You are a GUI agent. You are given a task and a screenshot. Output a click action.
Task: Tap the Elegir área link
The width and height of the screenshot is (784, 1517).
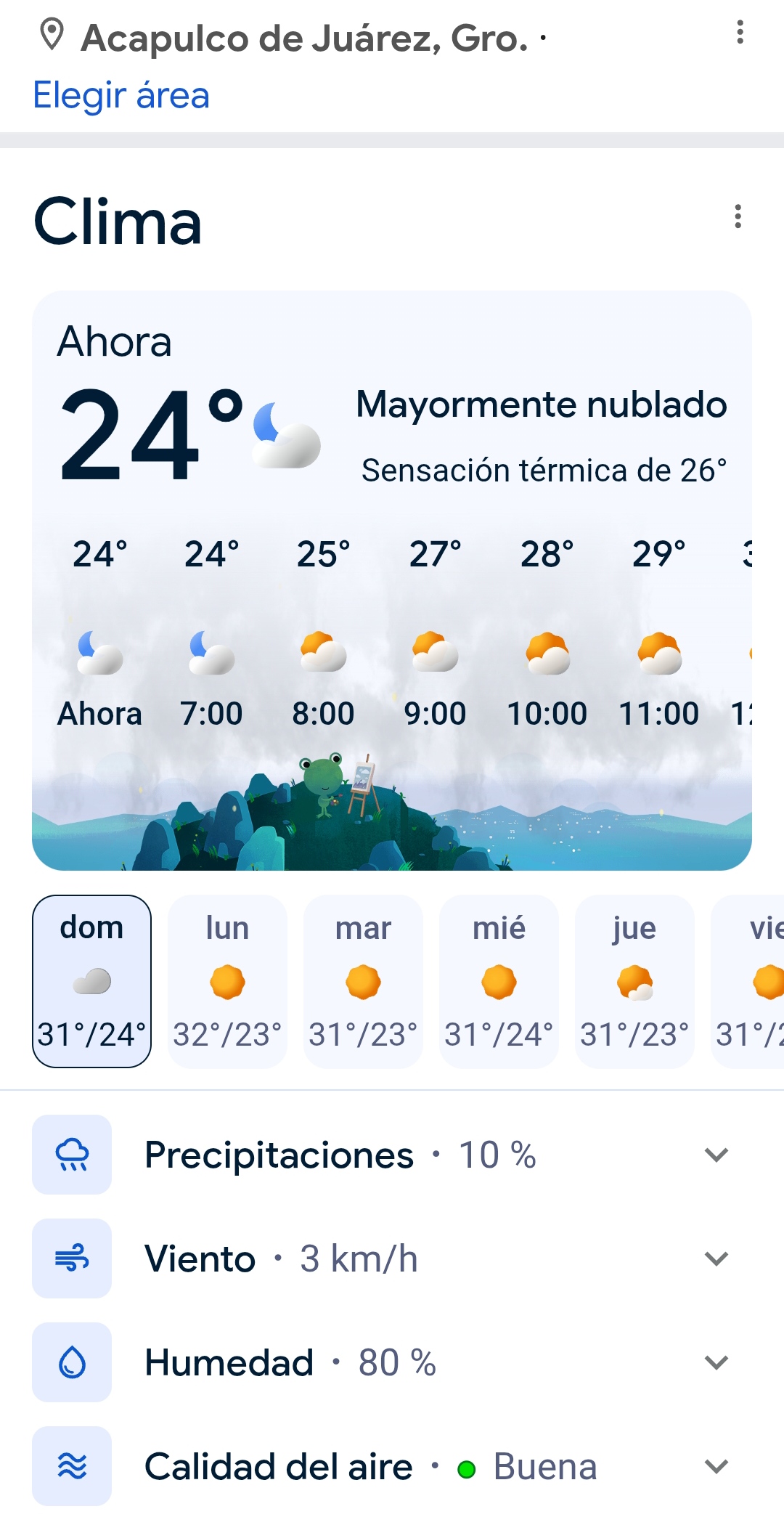[x=121, y=95]
